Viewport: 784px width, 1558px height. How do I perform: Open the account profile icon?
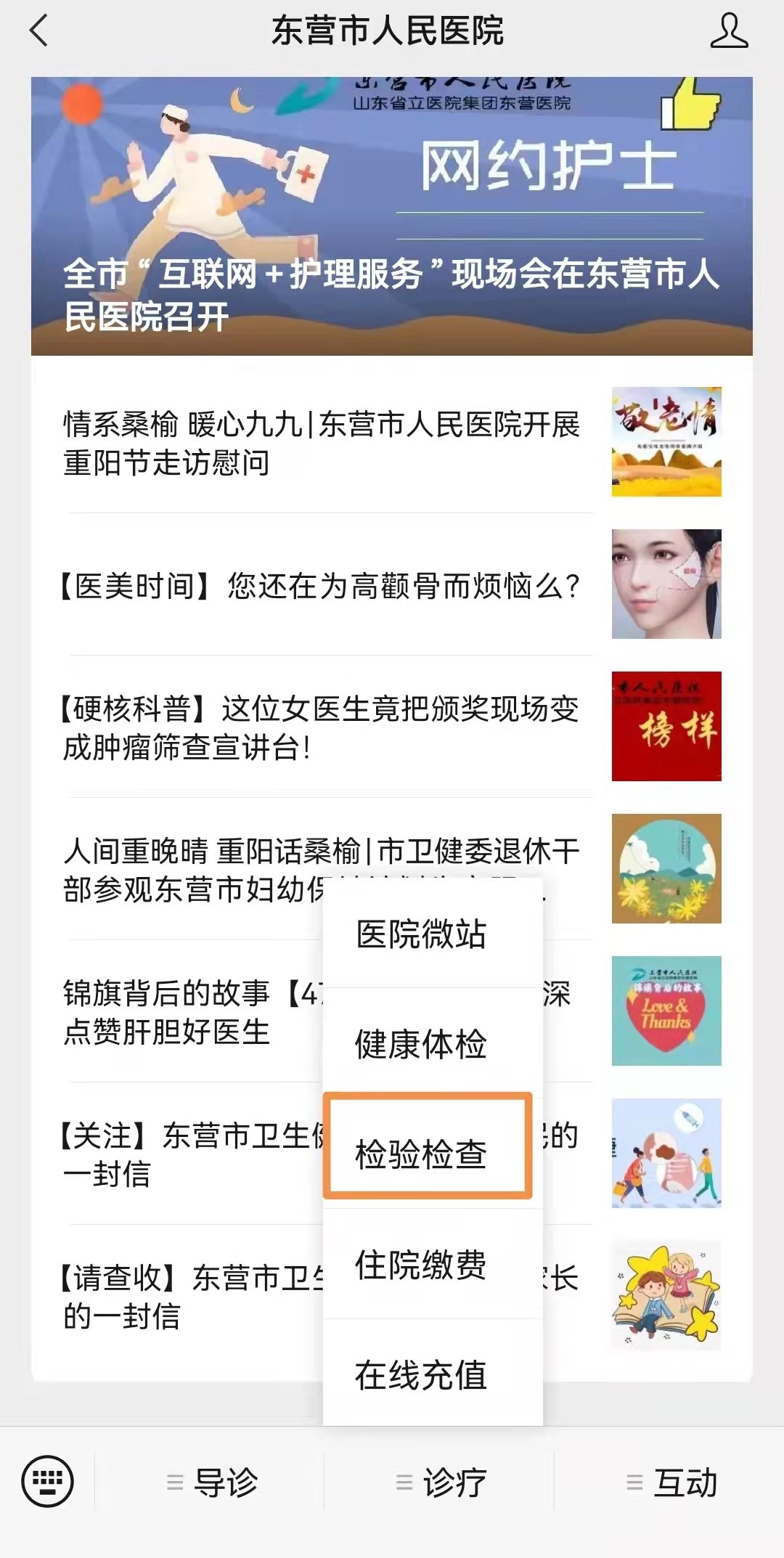728,31
